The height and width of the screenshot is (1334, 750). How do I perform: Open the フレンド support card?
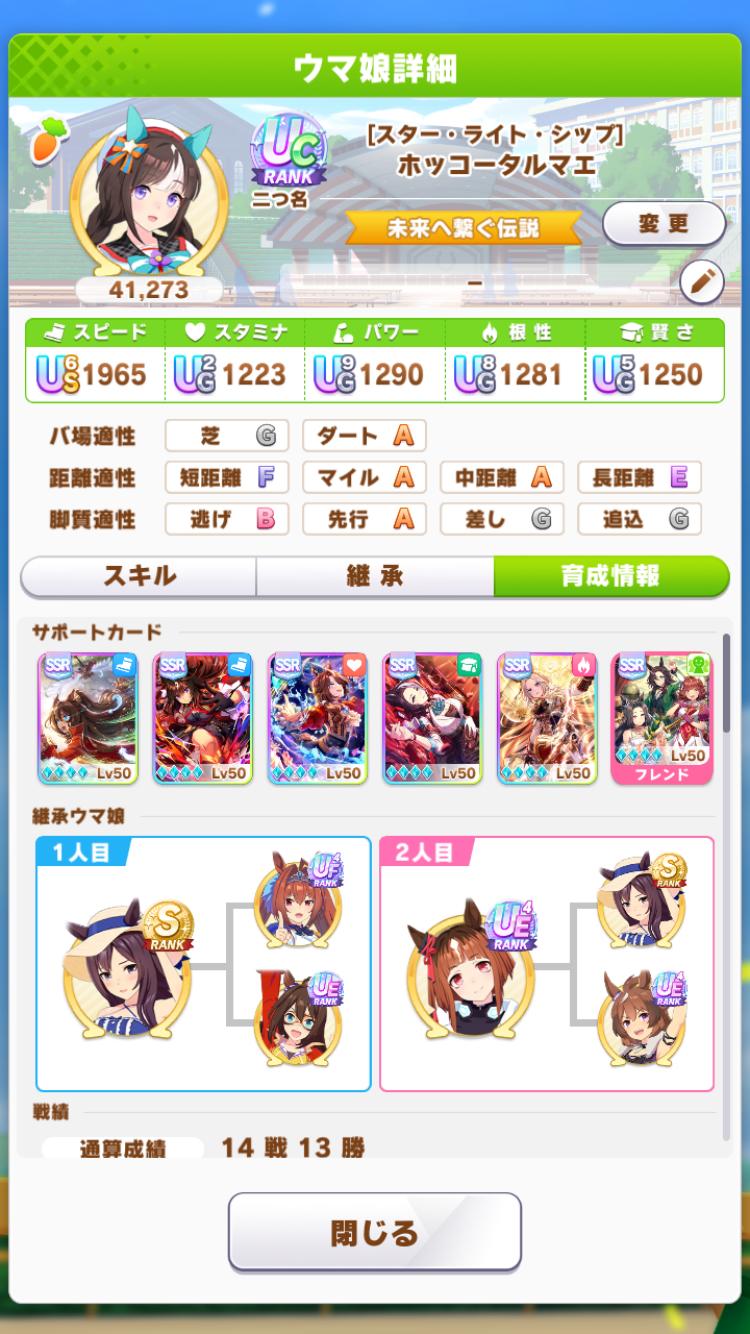662,718
